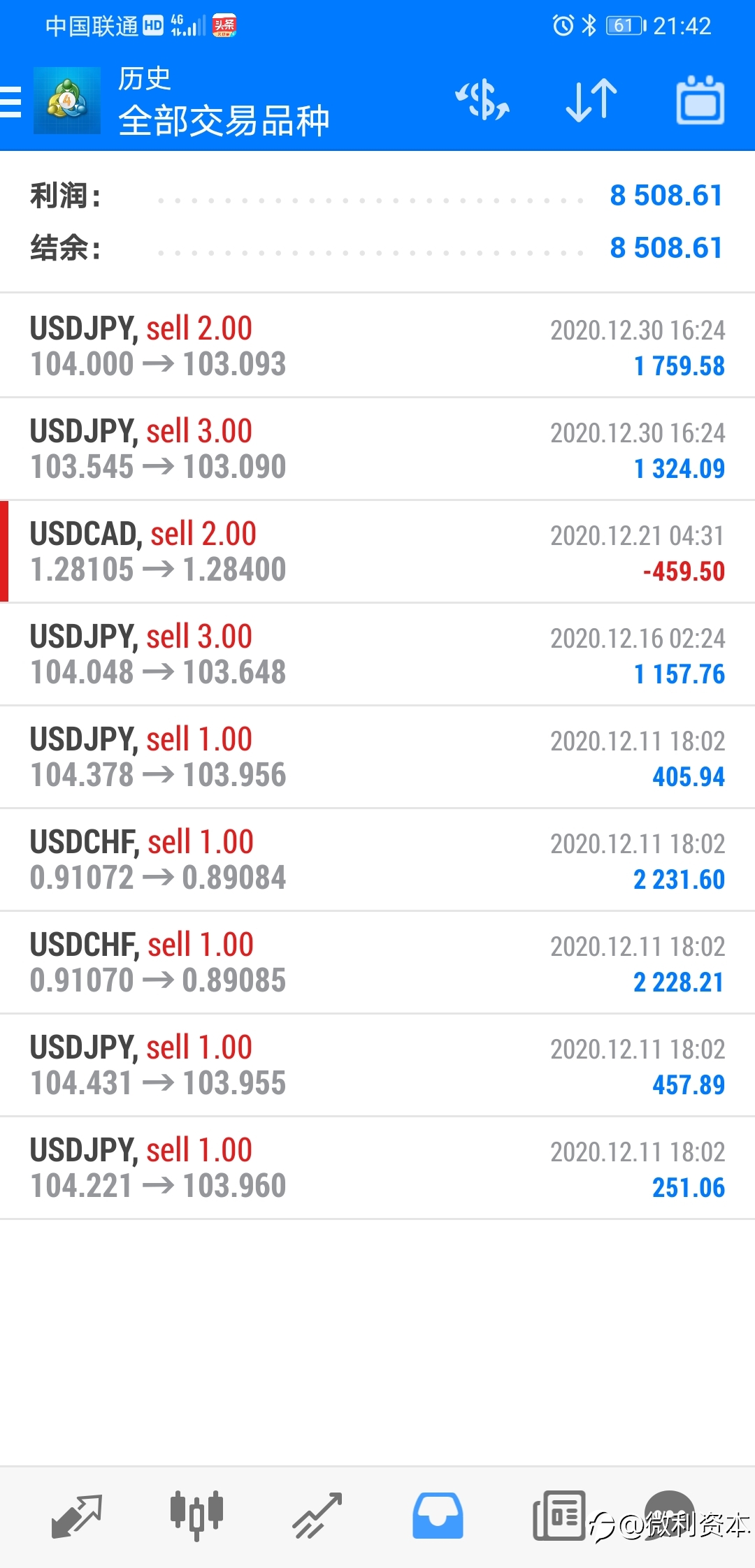The width and height of the screenshot is (755, 1568).
Task: Tap the sort arrows icon
Action: click(x=591, y=101)
